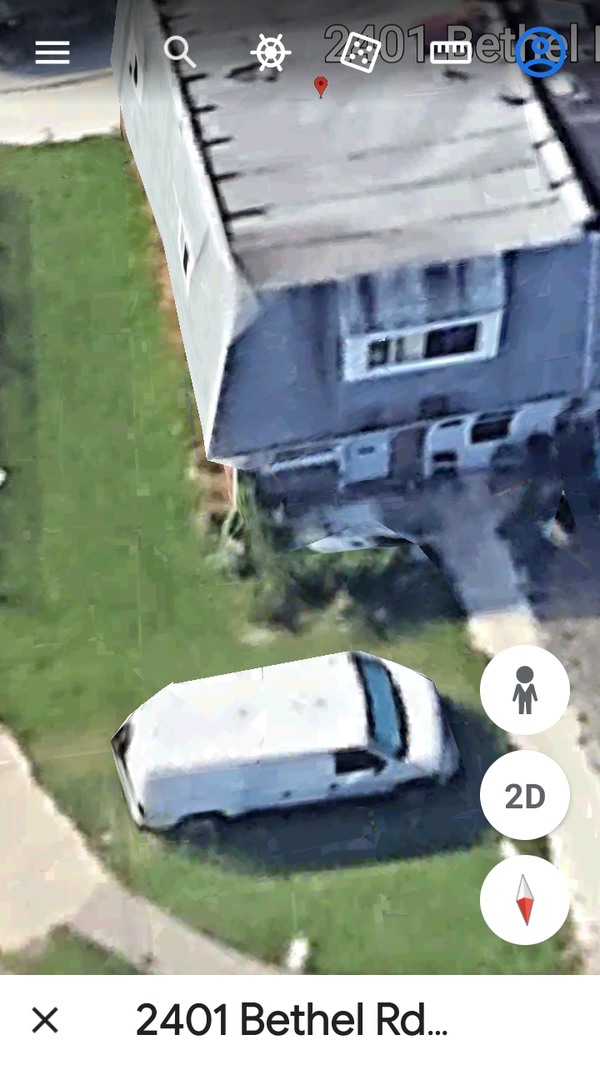Switch to 2D view
The image size is (600, 1065).
tap(525, 796)
